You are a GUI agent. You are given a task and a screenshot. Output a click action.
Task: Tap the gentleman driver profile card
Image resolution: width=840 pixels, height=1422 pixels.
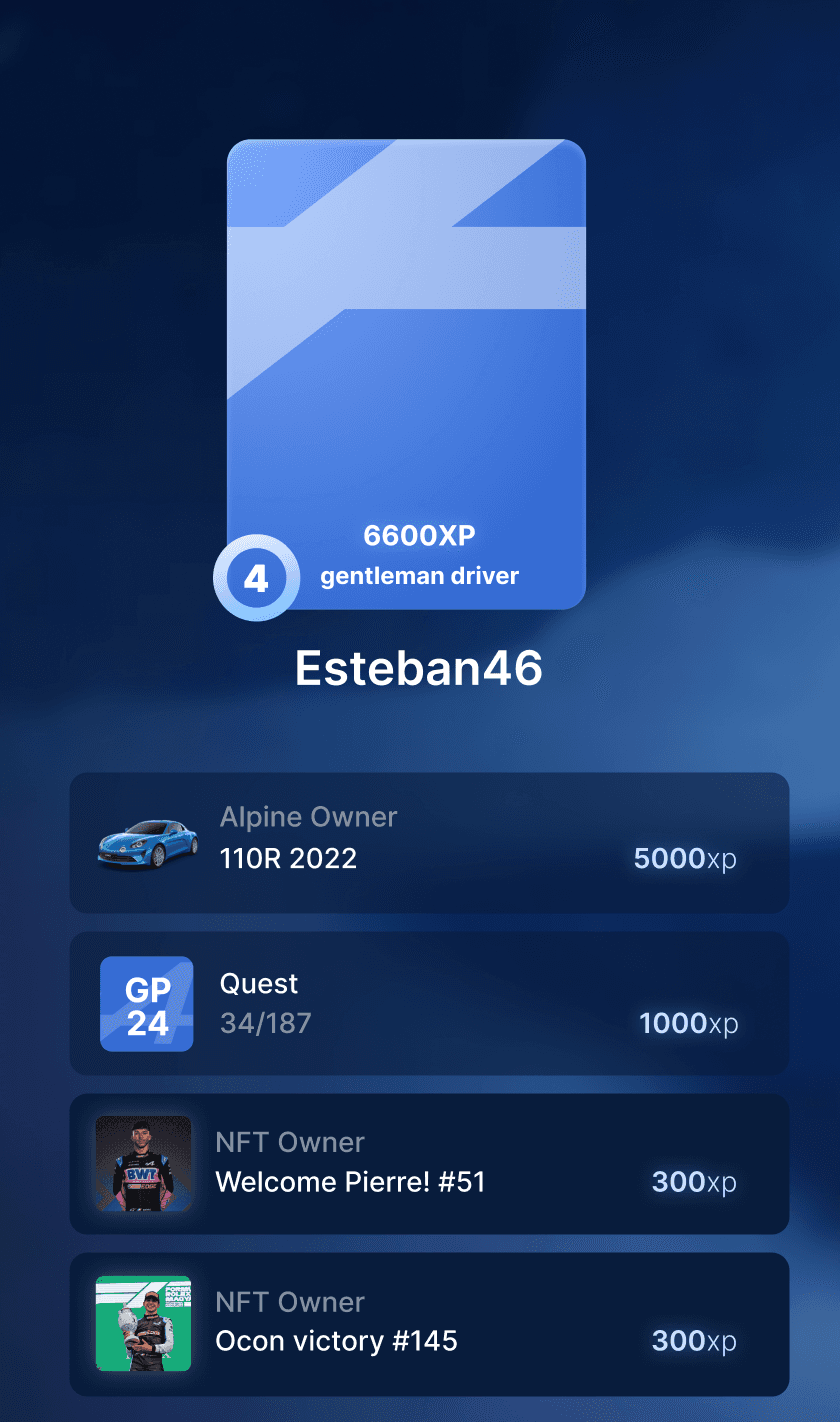coord(406,373)
